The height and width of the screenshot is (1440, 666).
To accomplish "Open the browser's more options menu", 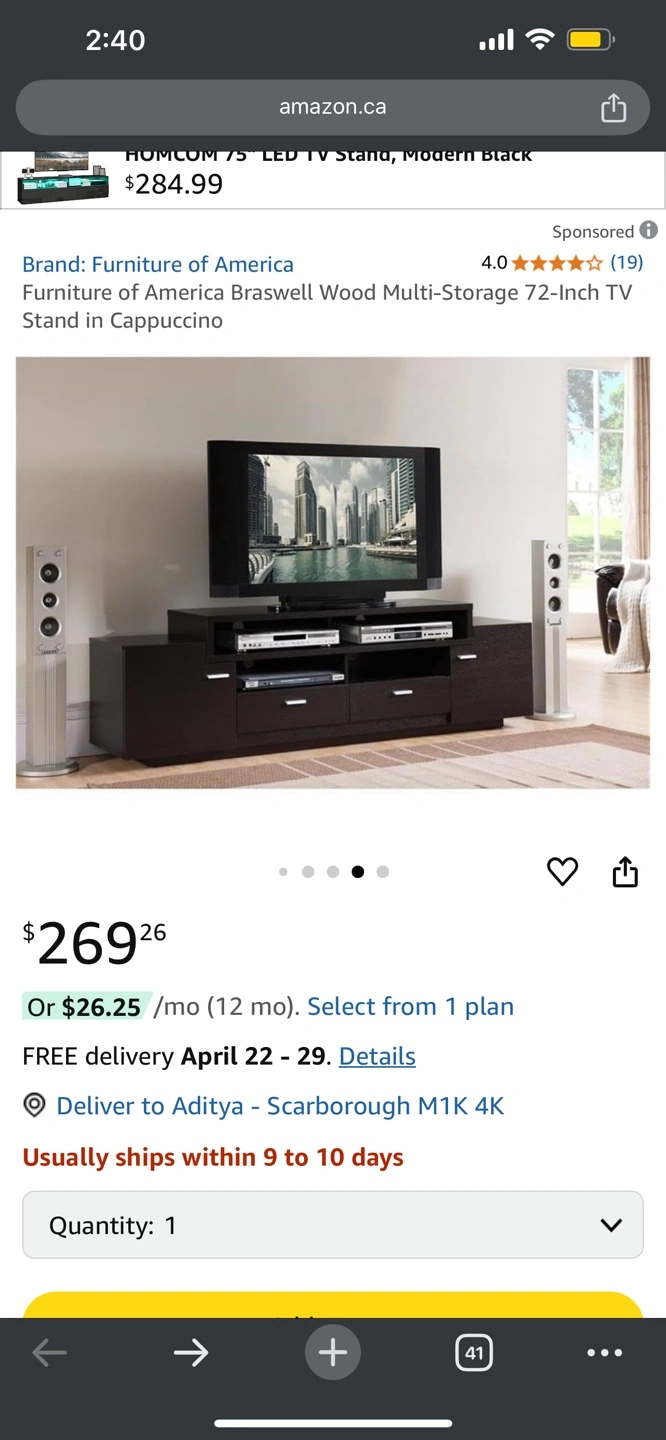I will pos(605,1353).
